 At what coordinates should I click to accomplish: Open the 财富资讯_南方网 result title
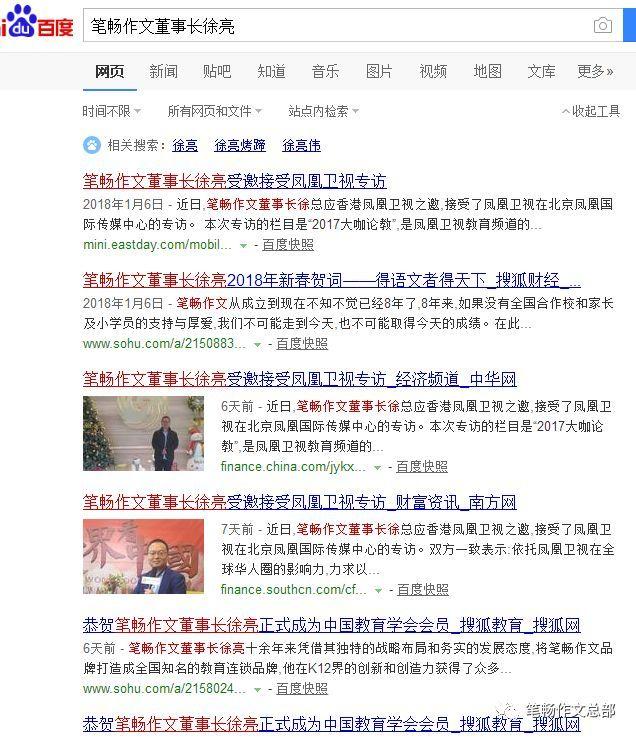[299, 502]
